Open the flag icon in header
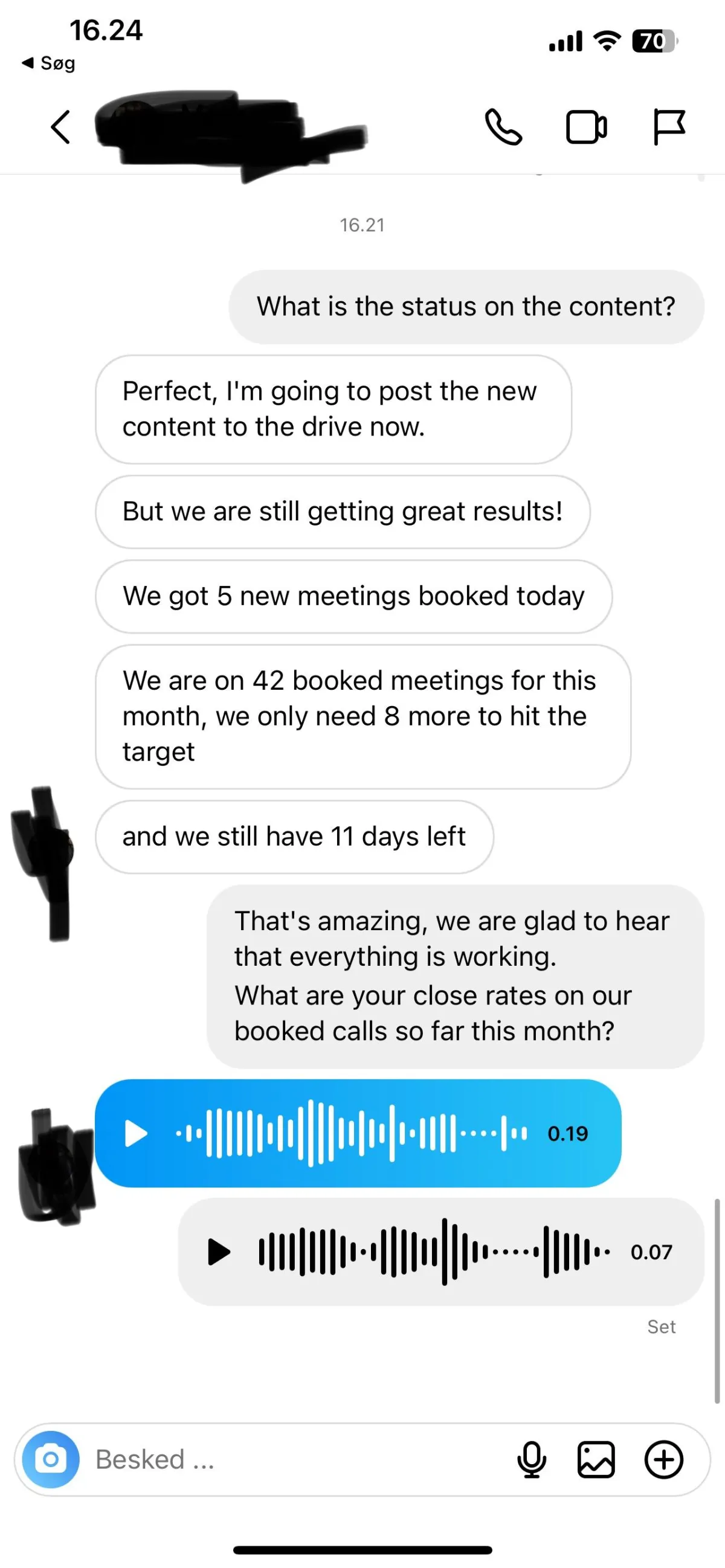 (669, 127)
